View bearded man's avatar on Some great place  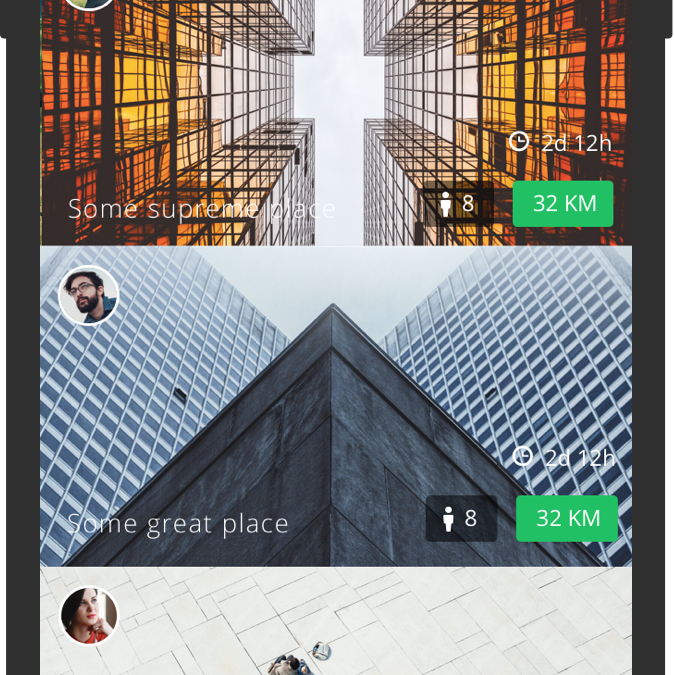pyautogui.click(x=88, y=296)
